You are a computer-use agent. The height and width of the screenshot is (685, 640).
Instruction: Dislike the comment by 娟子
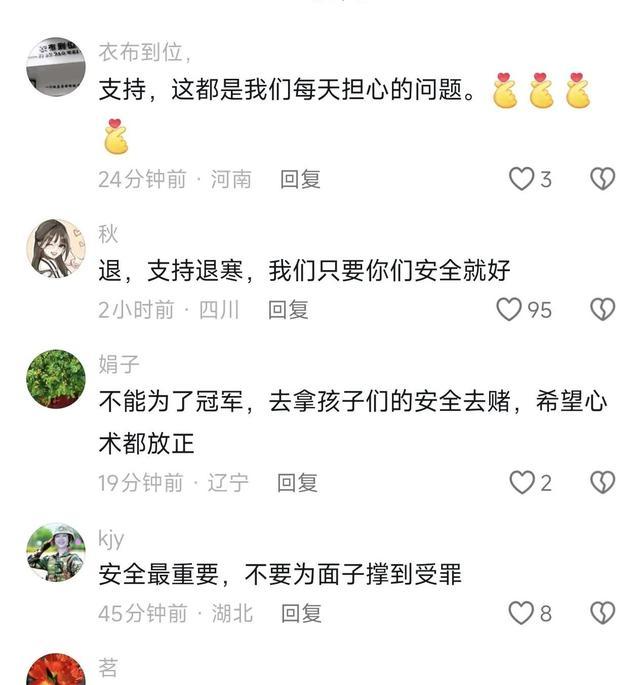(x=602, y=483)
